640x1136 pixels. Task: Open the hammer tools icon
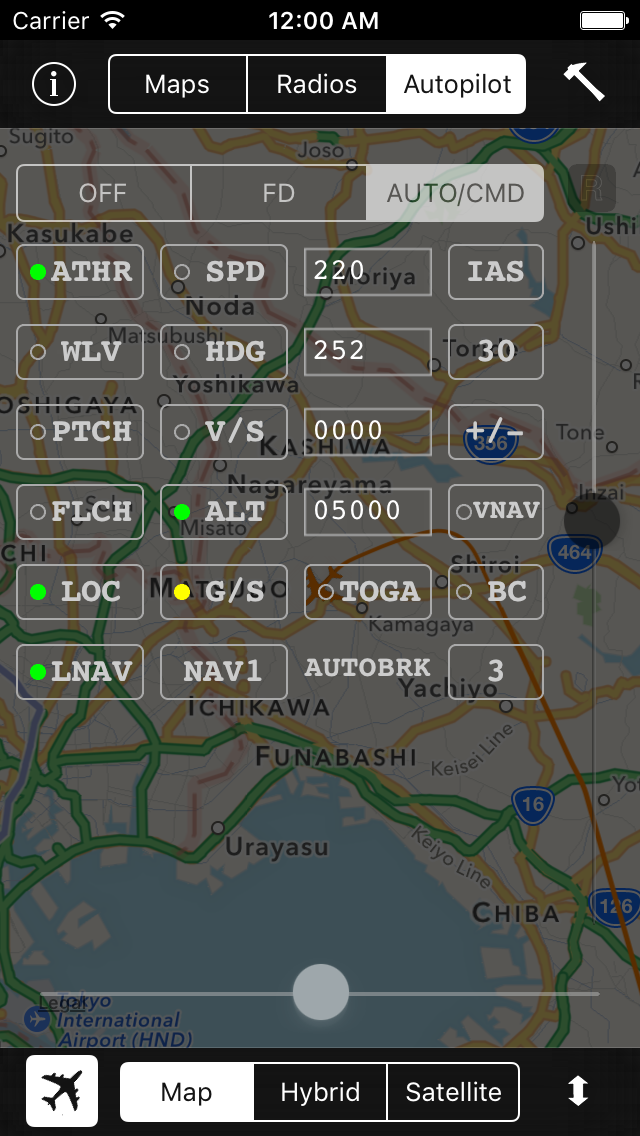(584, 82)
